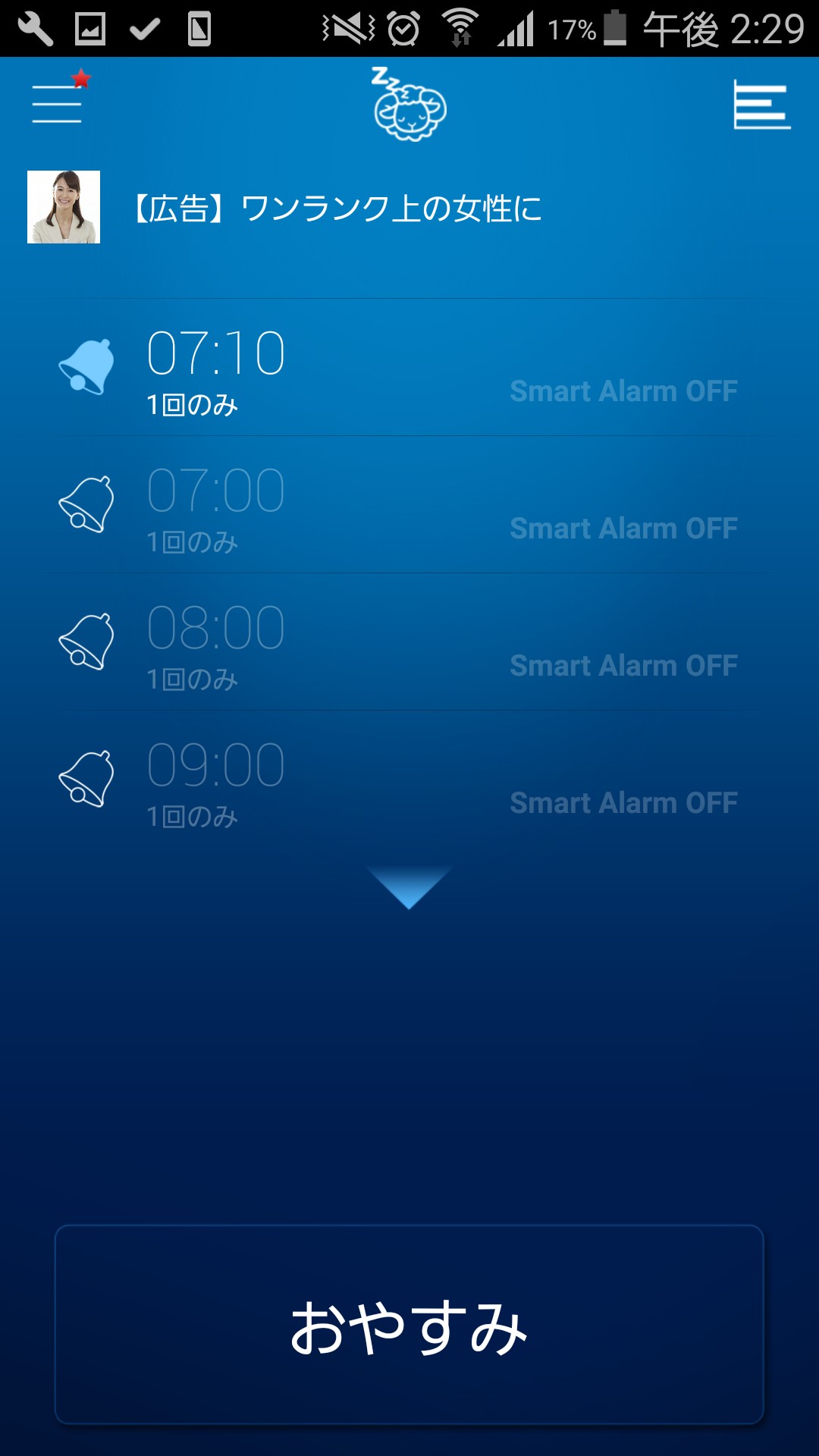The width and height of the screenshot is (819, 1456).
Task: Open the hamburger menu with the red star
Action: point(58,104)
